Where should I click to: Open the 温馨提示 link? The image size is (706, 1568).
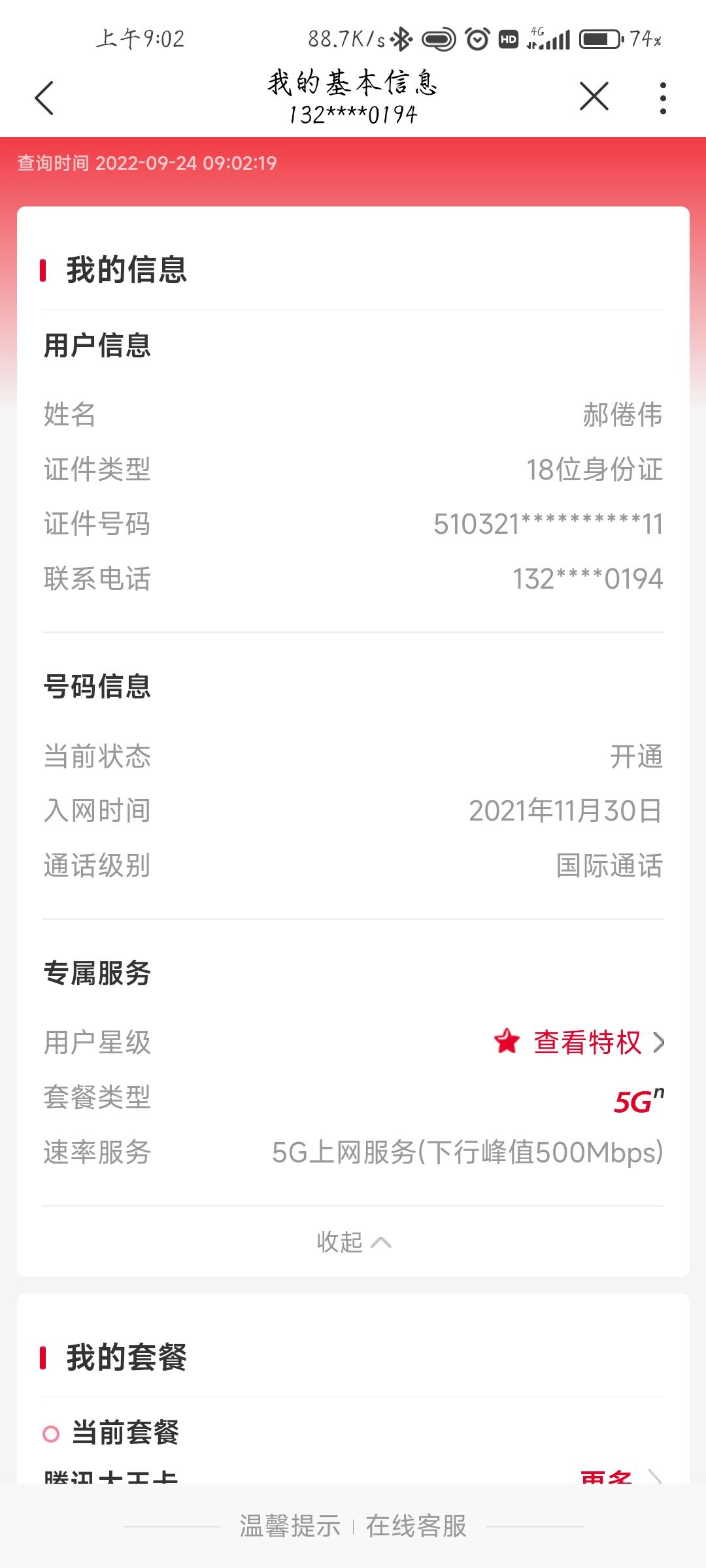pos(290,1526)
